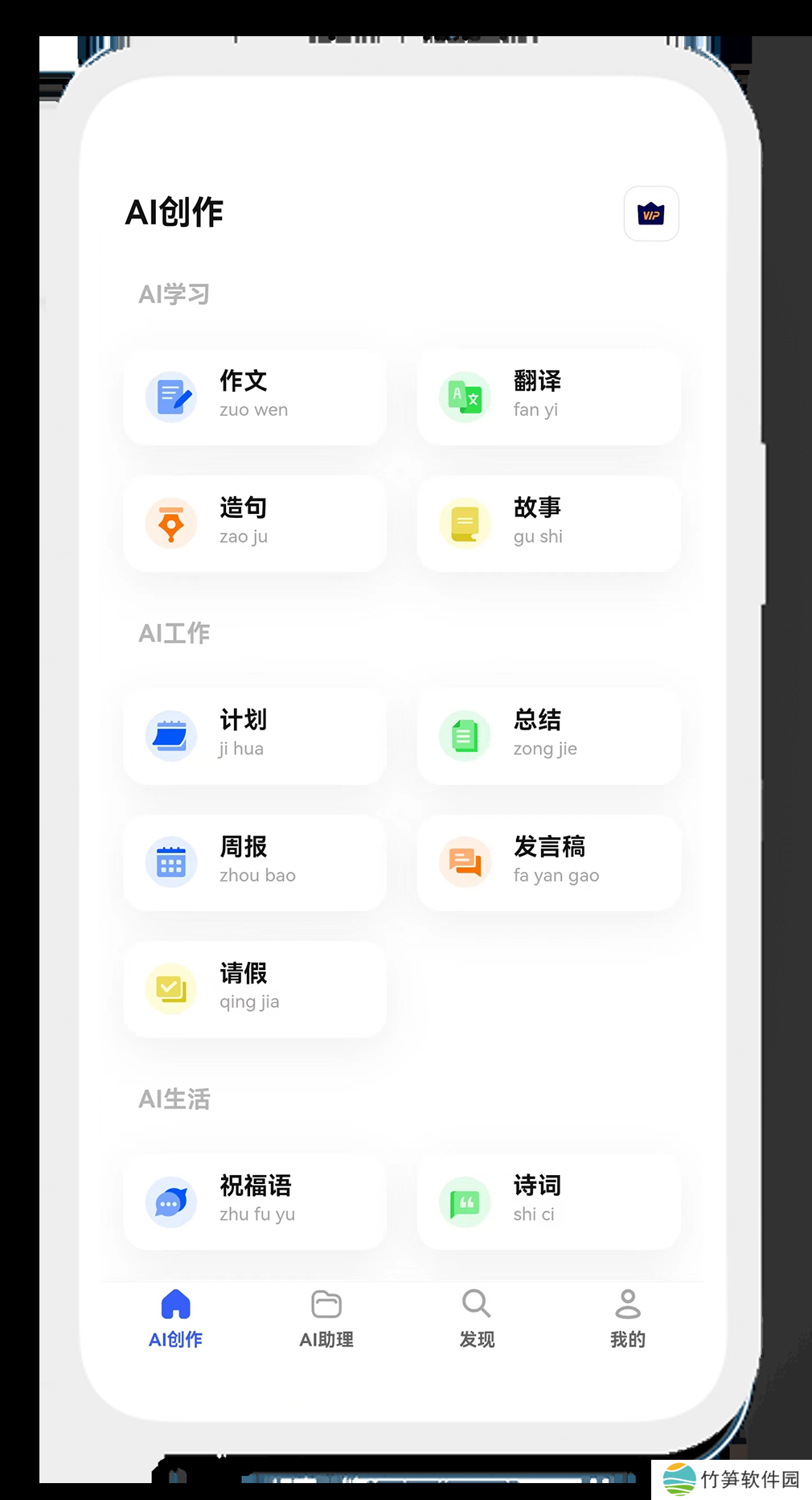Select the 请假 leave request card

(x=255, y=989)
